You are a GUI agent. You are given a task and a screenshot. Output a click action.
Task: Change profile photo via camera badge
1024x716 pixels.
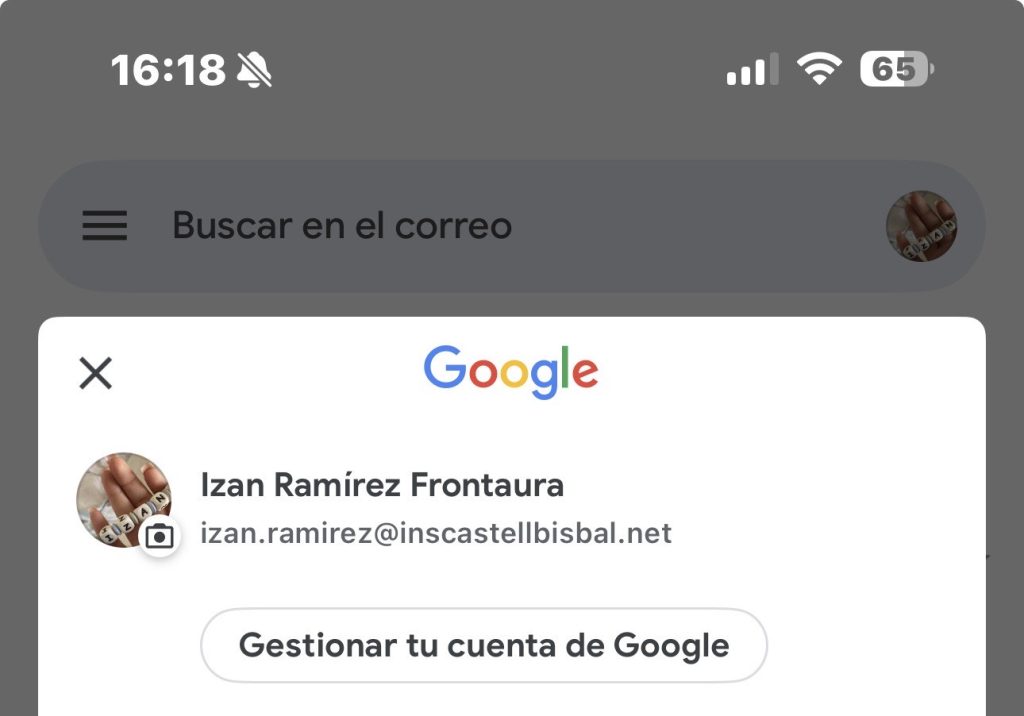[159, 537]
